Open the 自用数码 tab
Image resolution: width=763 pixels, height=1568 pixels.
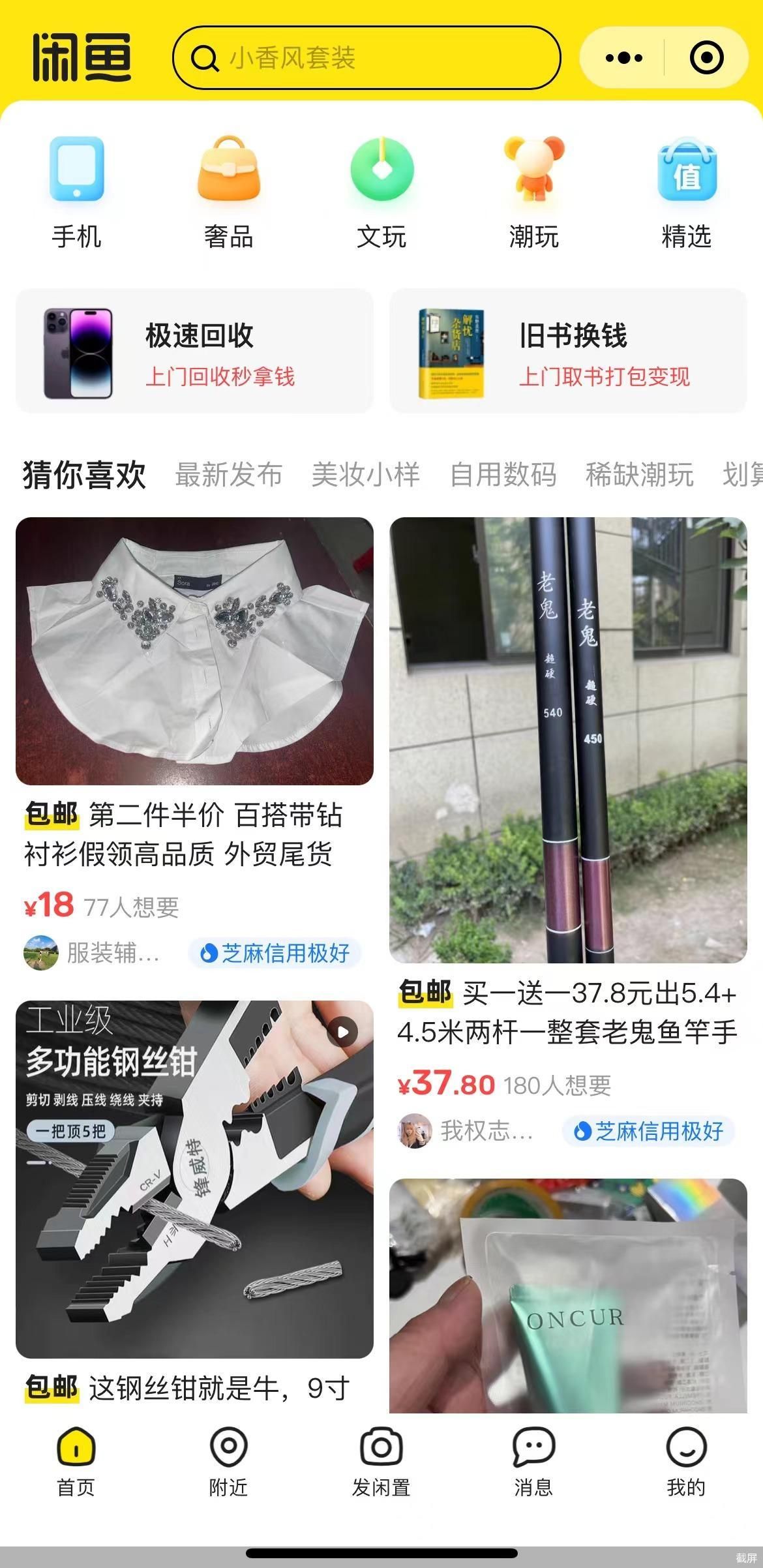point(503,475)
